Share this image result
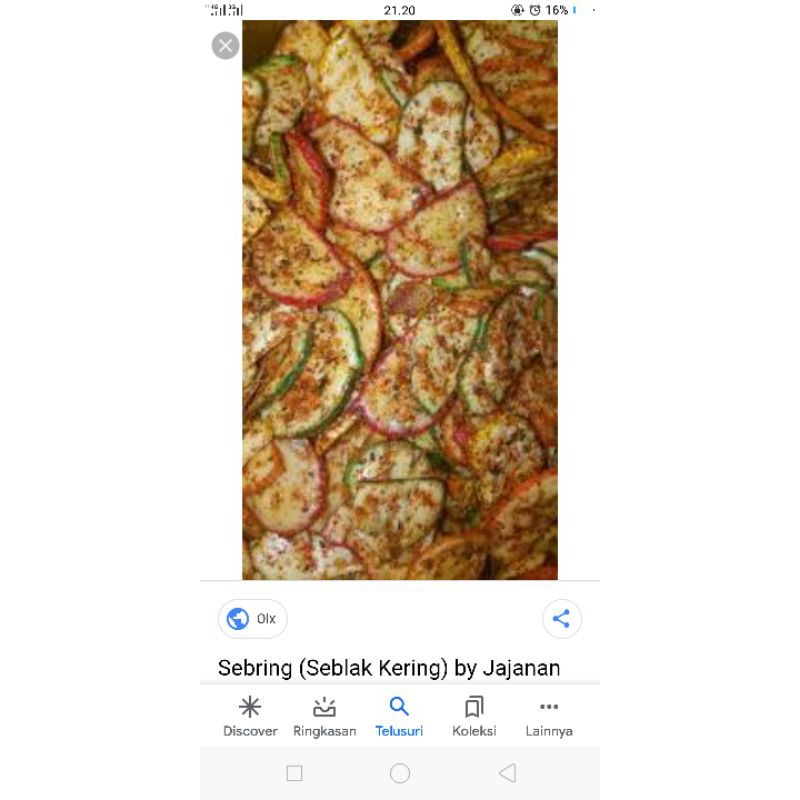The image size is (800, 800). click(561, 619)
